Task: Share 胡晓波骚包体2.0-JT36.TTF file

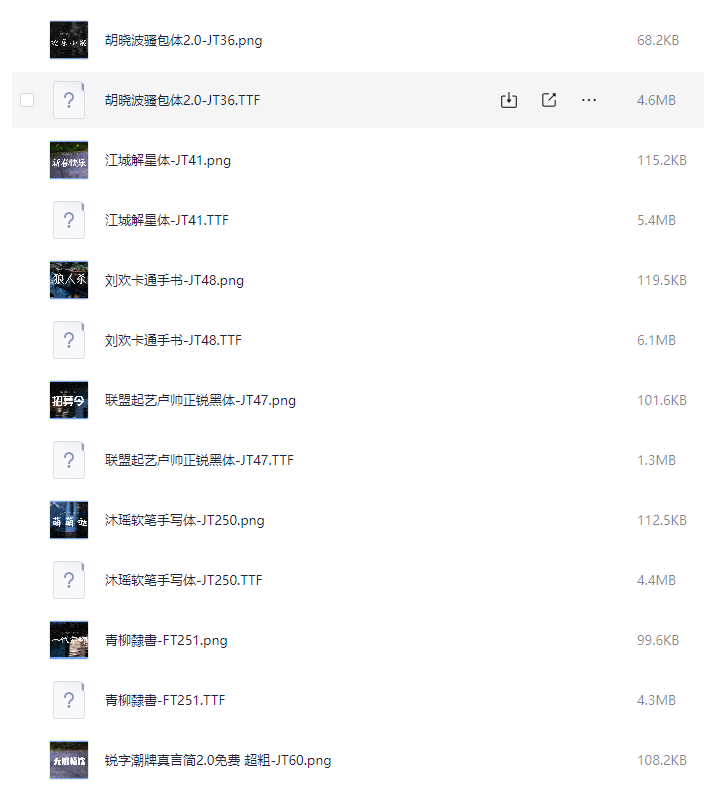Action: click(x=549, y=100)
